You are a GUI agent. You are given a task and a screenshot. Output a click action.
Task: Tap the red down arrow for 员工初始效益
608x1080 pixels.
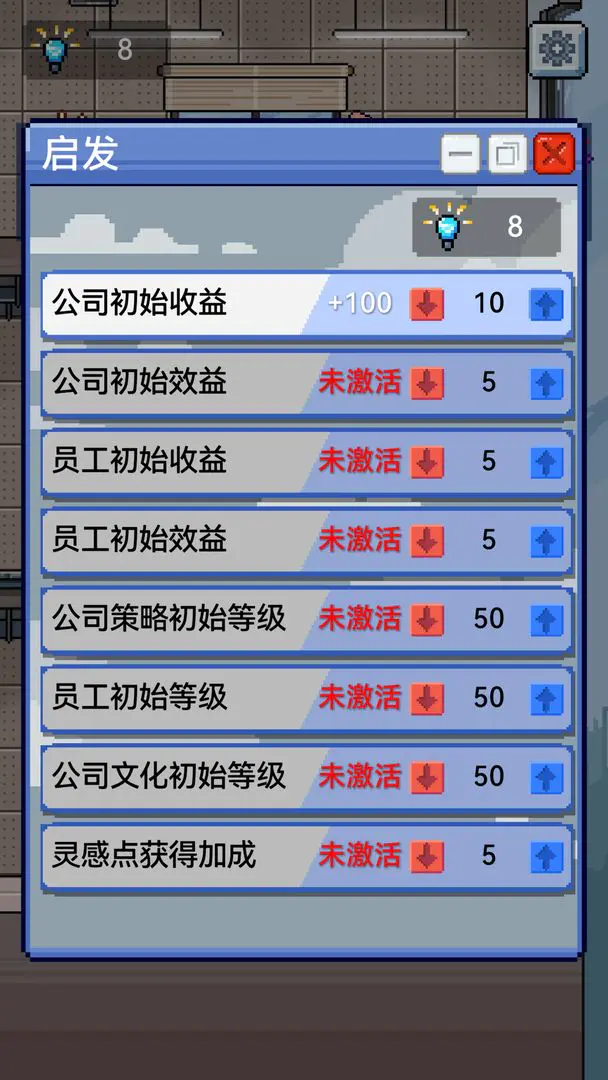427,541
